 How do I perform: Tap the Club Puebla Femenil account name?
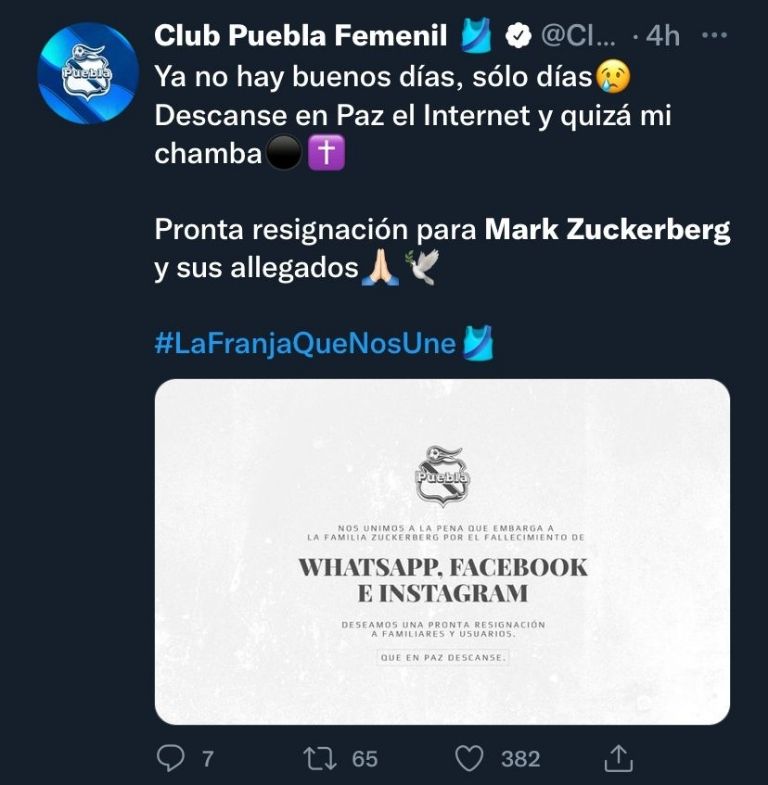click(300, 37)
